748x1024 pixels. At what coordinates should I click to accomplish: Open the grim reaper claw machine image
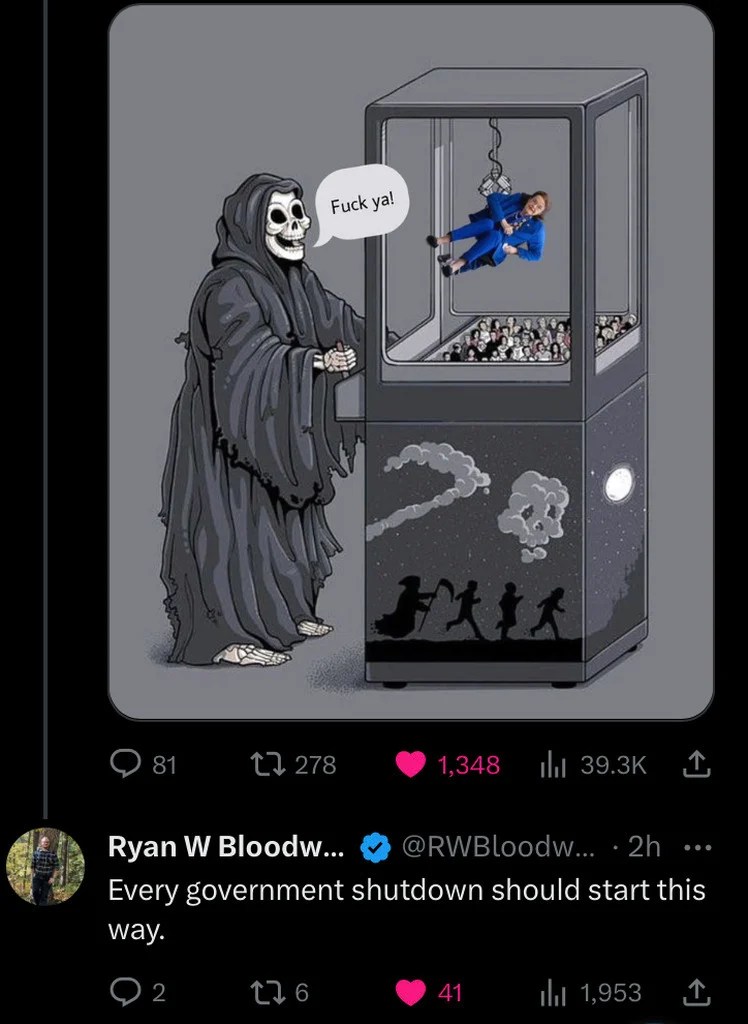coord(410,360)
